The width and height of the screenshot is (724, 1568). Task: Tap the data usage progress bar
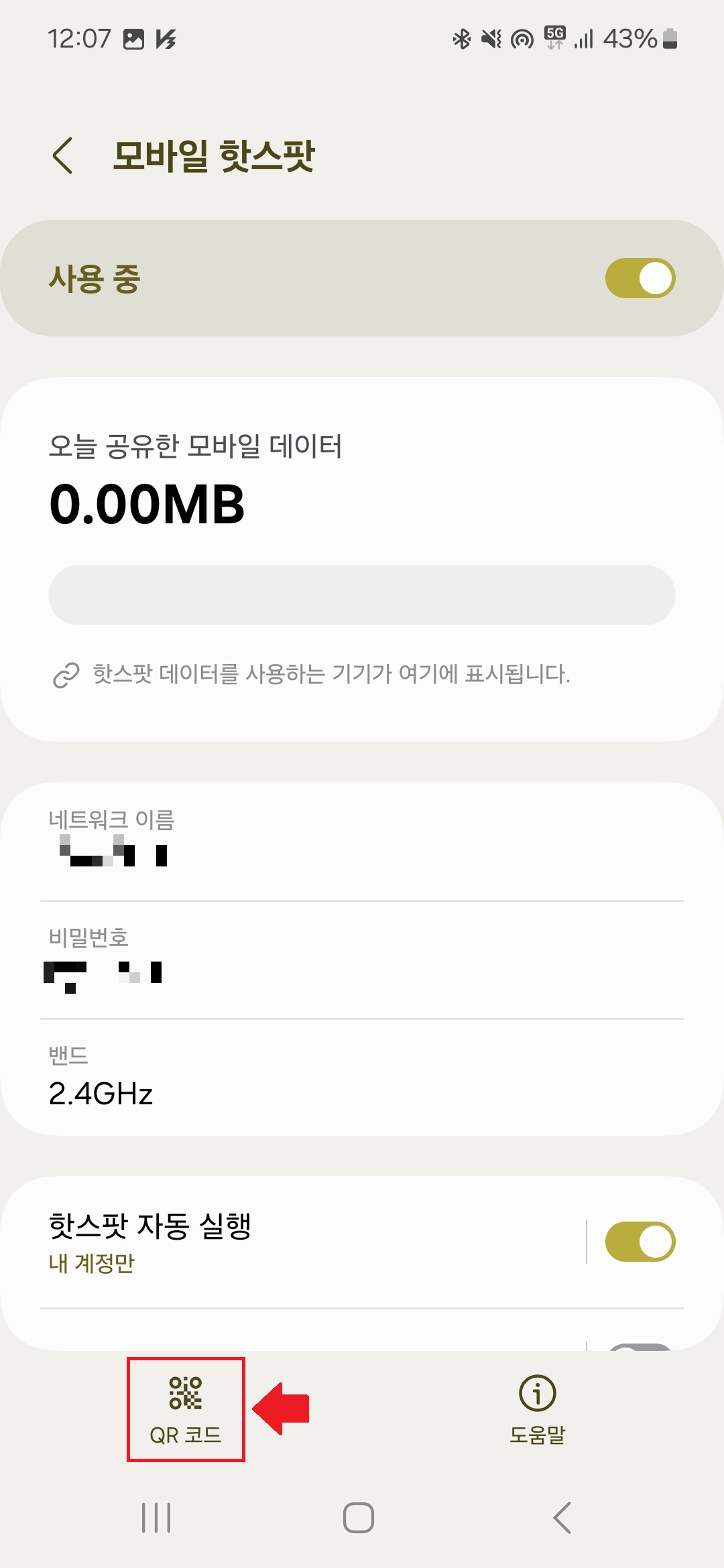pyautogui.click(x=362, y=594)
